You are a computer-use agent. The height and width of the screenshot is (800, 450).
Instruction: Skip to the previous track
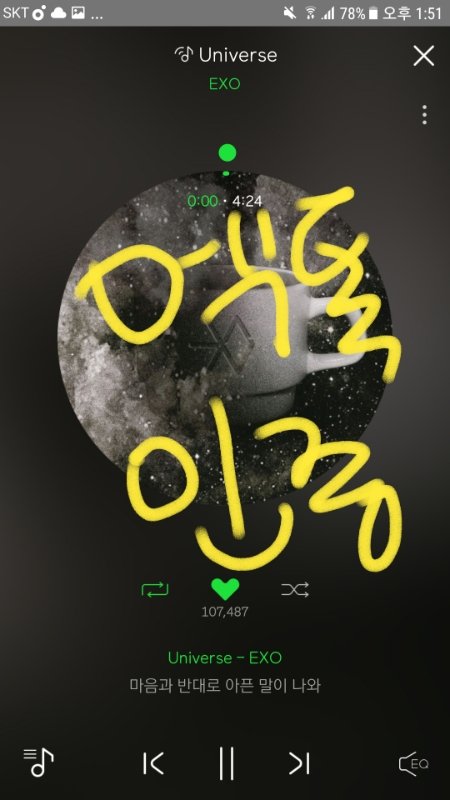coord(153,763)
